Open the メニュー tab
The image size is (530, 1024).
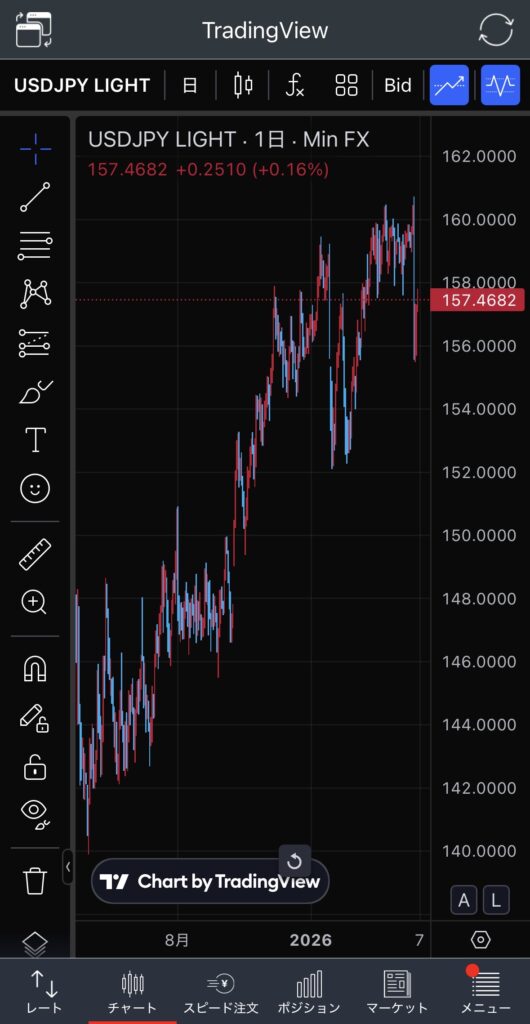(x=485, y=991)
